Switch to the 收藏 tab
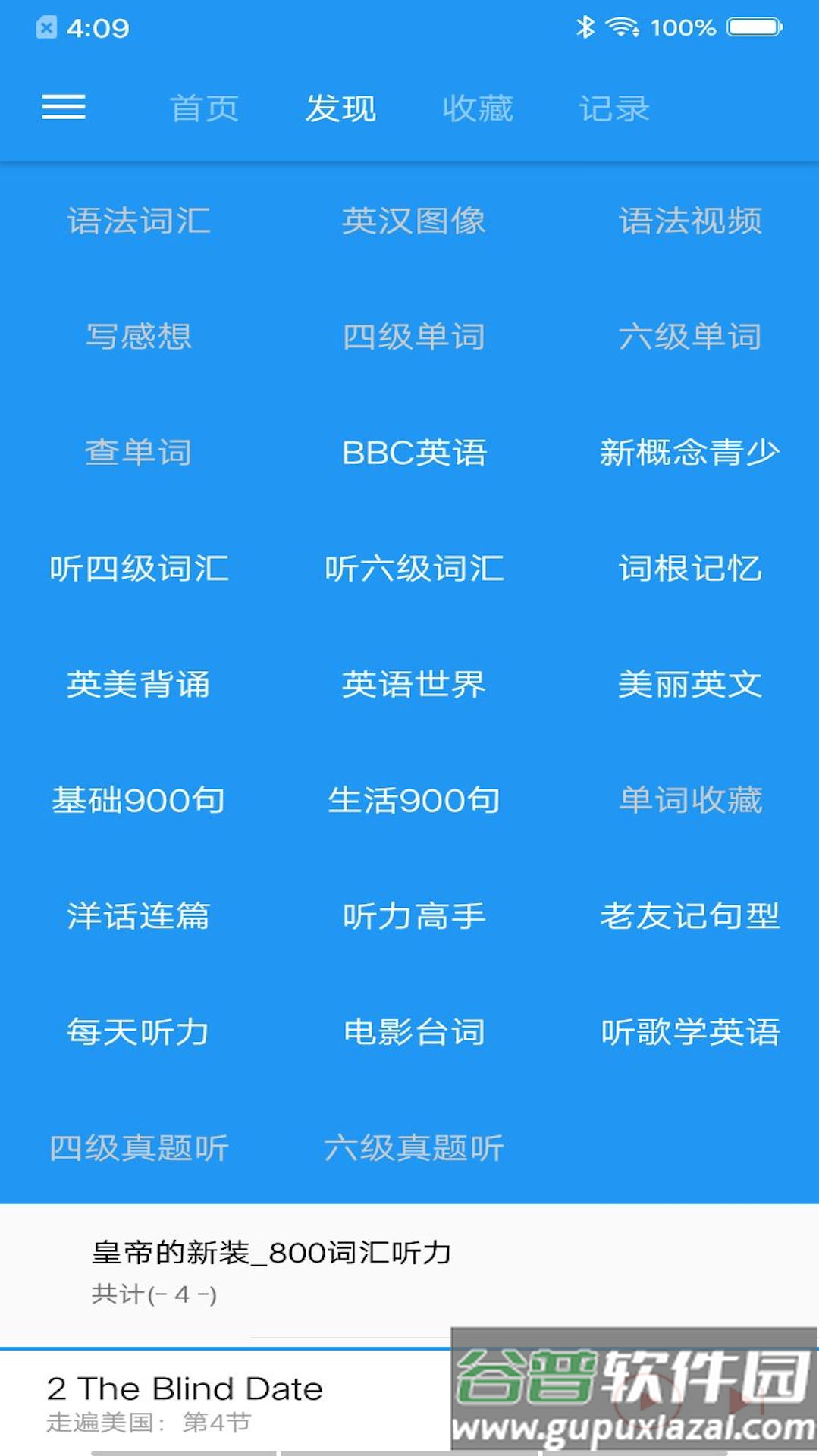Viewport: 819px width, 1456px height. (478, 108)
